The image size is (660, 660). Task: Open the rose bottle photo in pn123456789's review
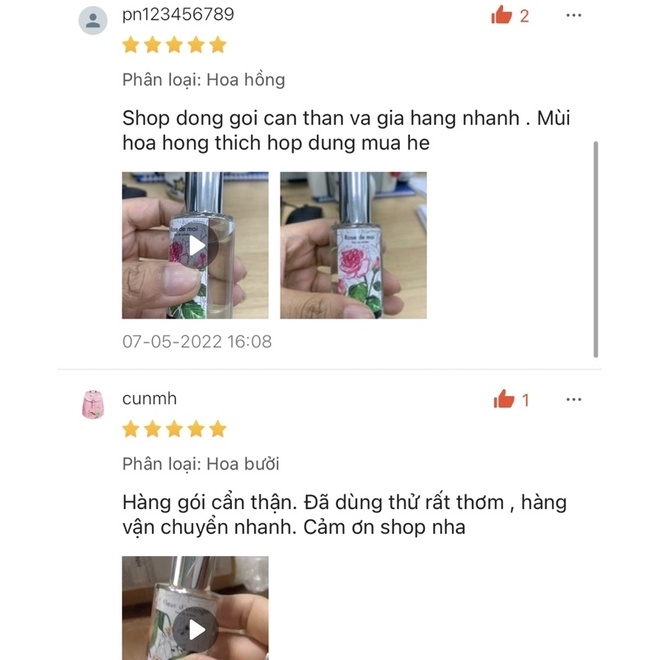click(x=353, y=245)
